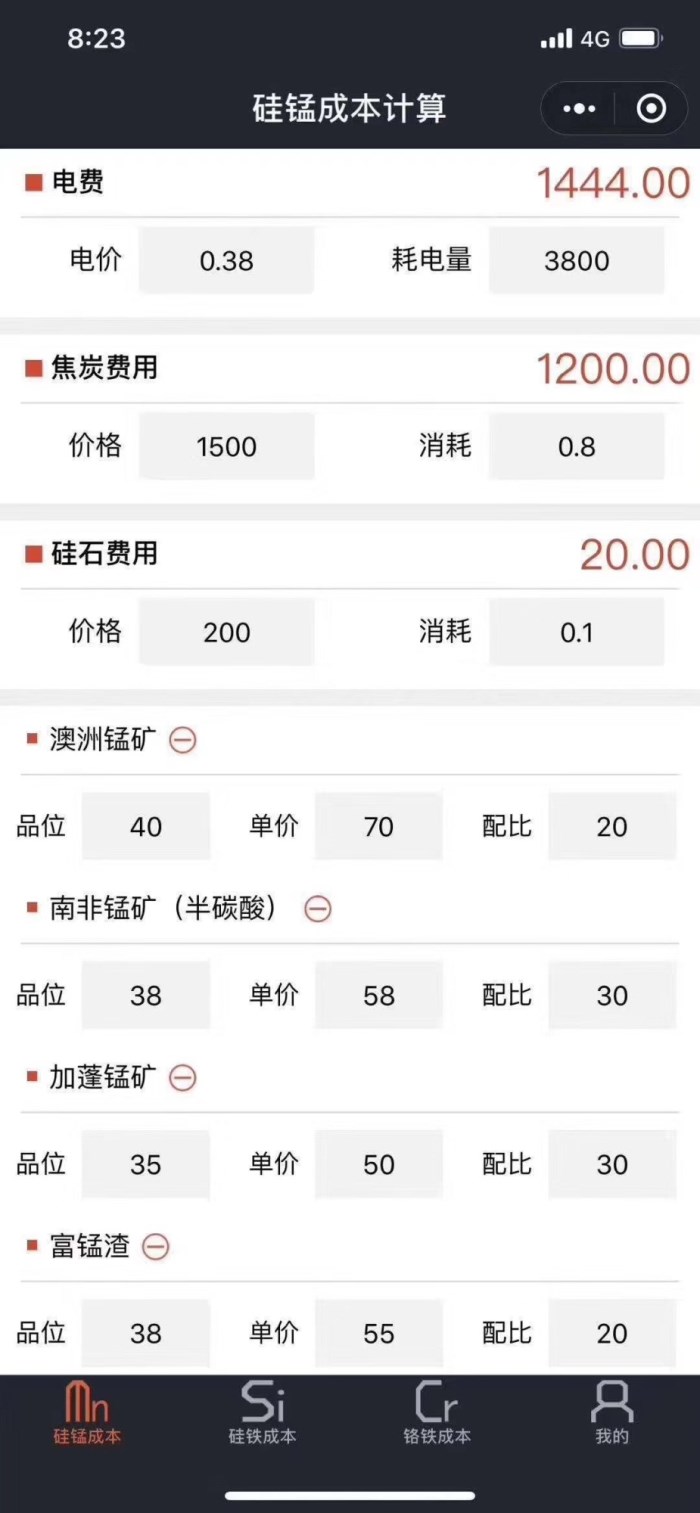Remove the 澳洲锰矿 entry

point(183,740)
